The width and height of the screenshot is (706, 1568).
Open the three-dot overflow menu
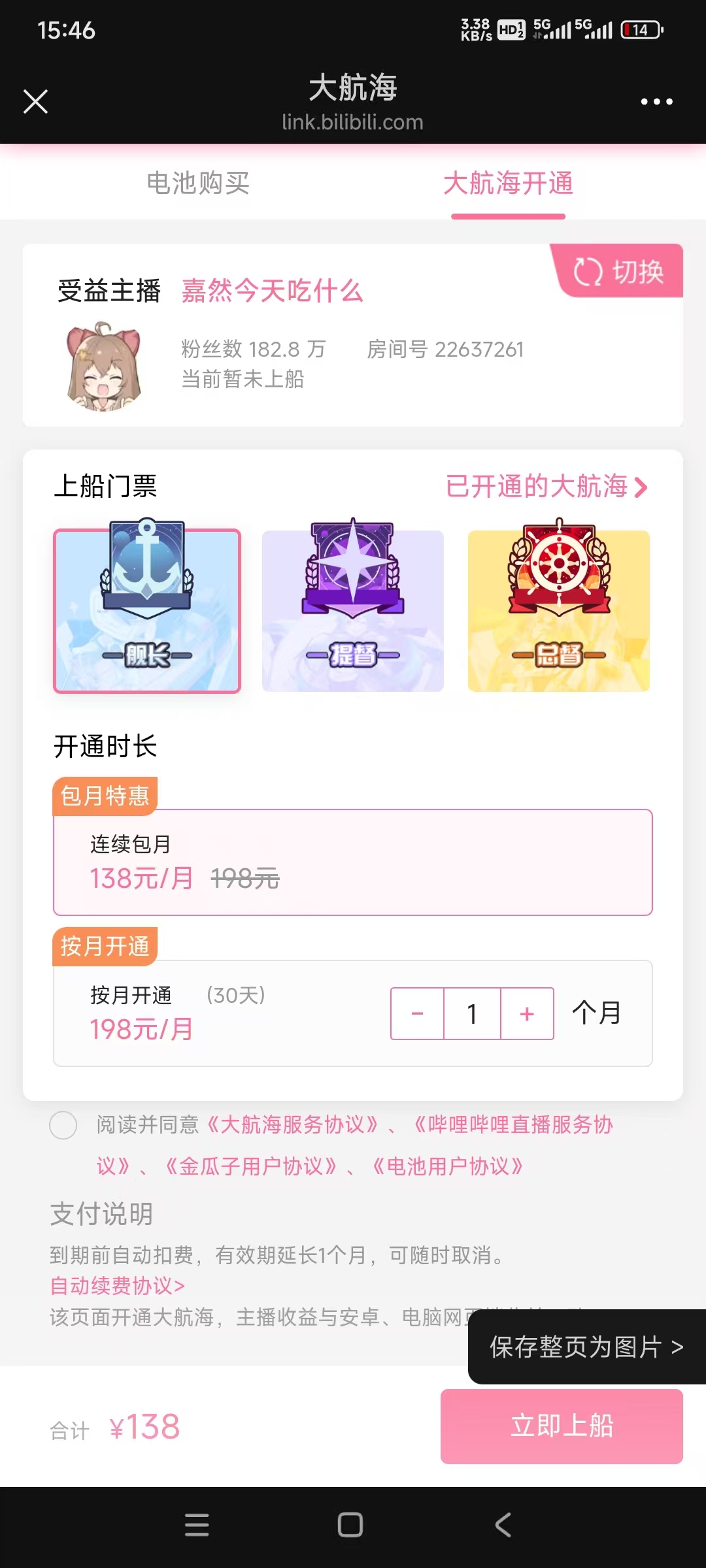(656, 102)
